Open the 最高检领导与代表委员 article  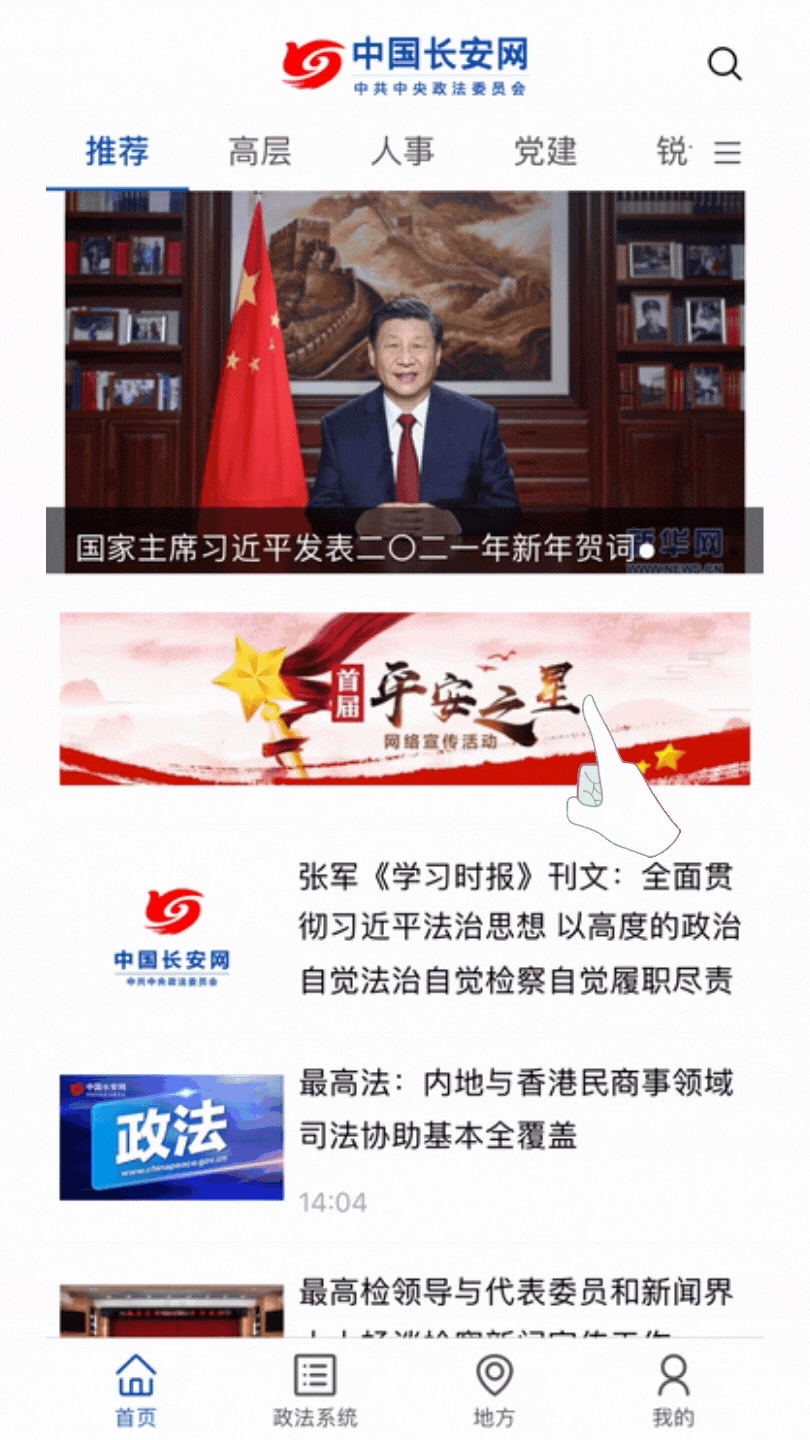point(516,1295)
